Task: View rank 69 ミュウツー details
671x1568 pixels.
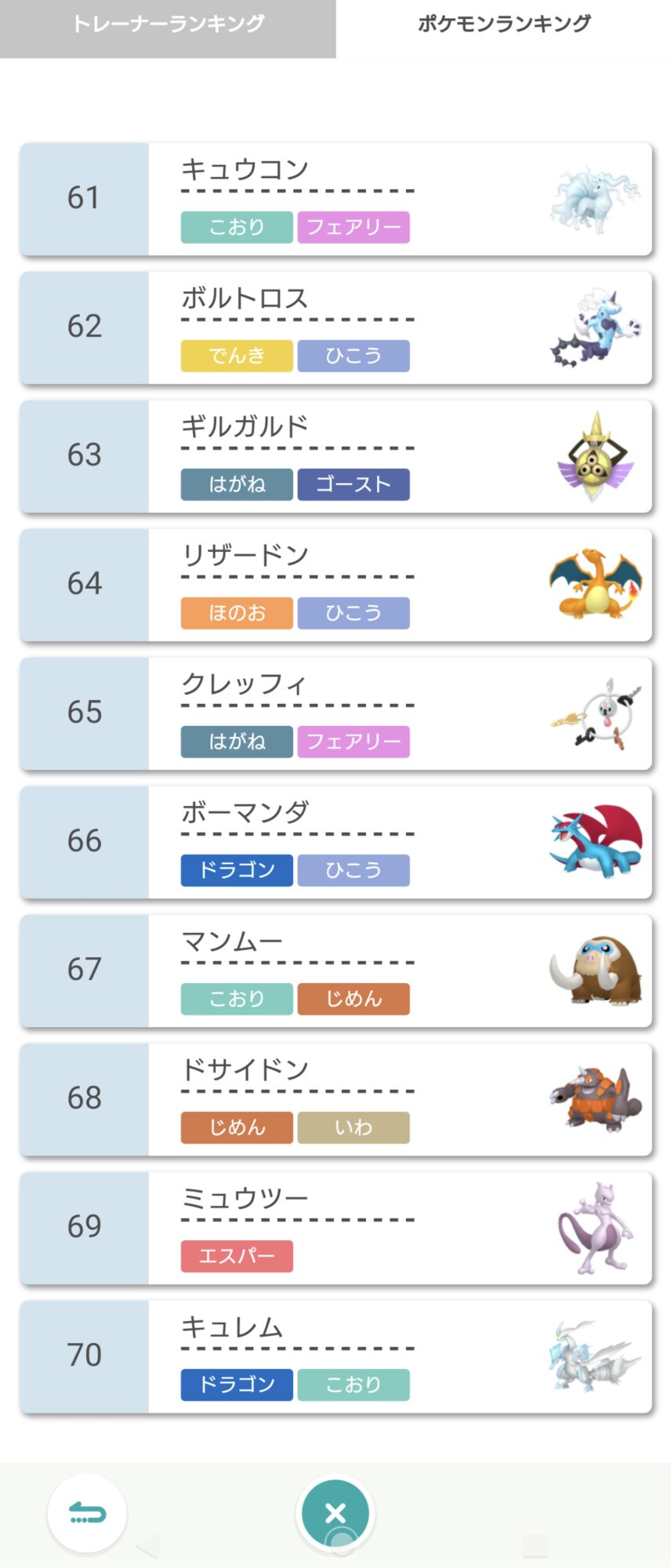Action: (x=336, y=1228)
